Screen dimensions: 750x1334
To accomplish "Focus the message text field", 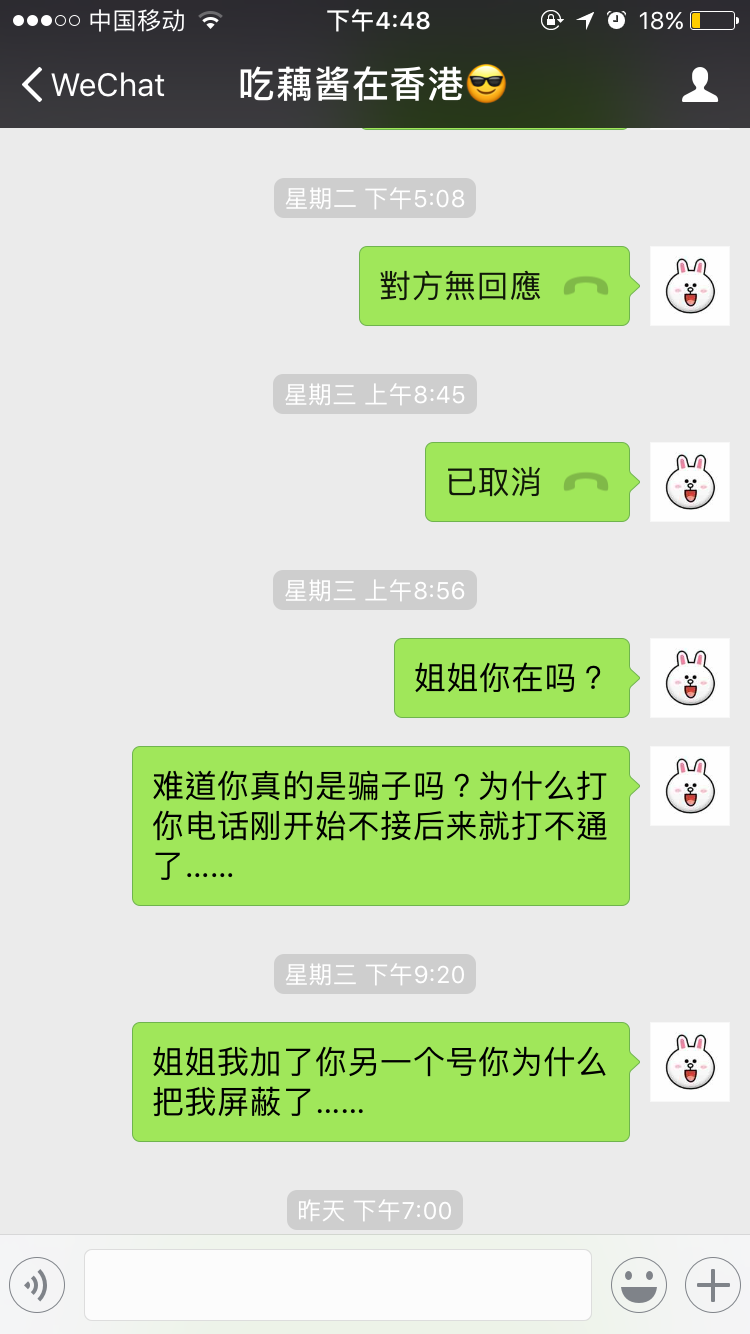I will pyautogui.click(x=338, y=1285).
